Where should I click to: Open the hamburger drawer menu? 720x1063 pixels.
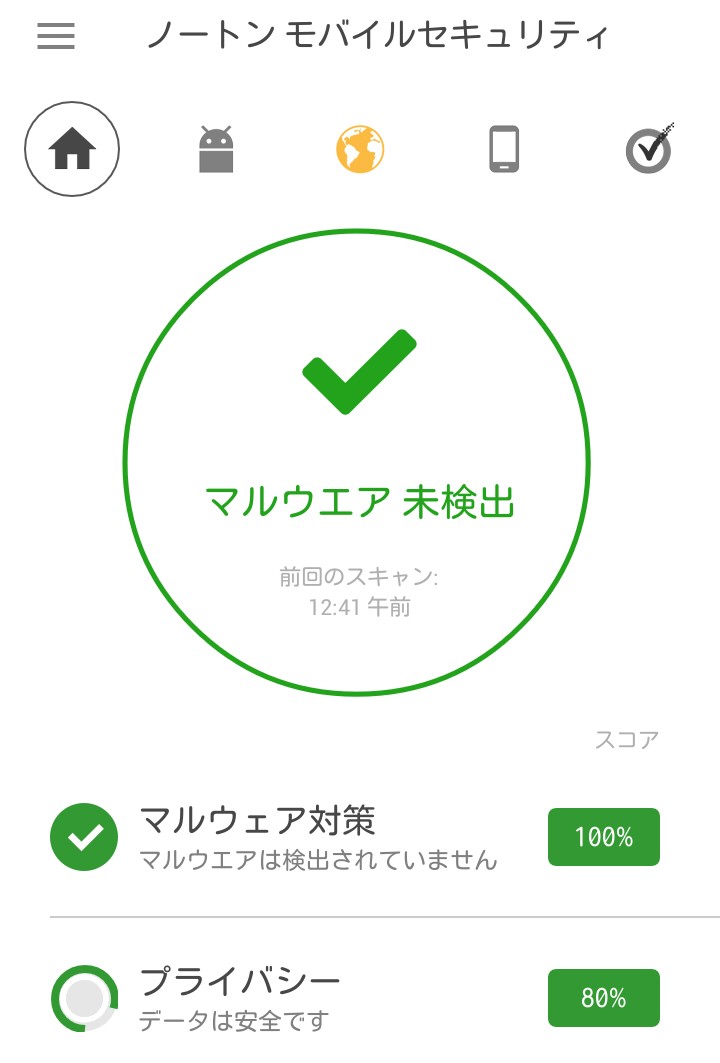tap(56, 37)
